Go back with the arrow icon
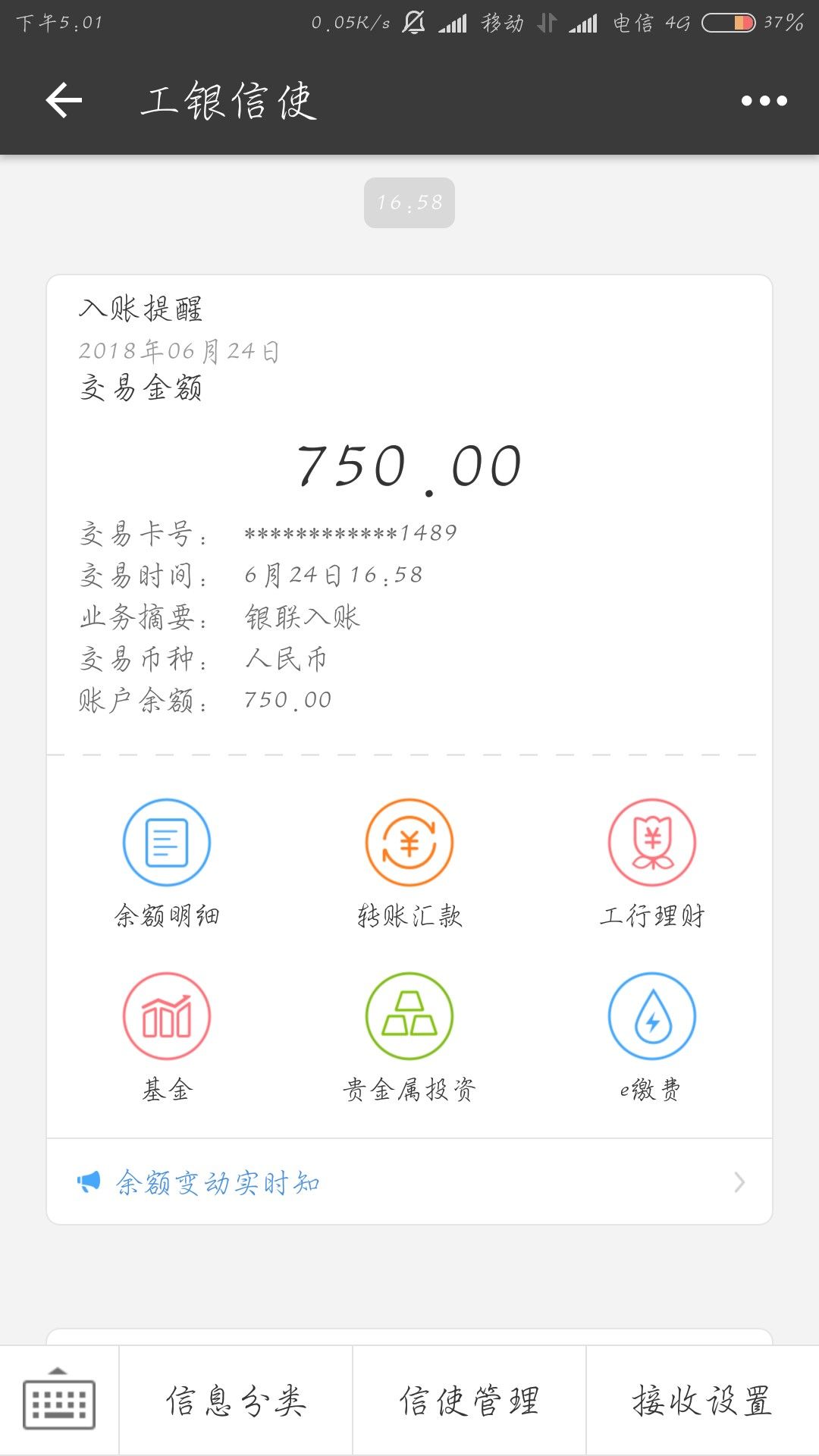Viewport: 819px width, 1456px height. pyautogui.click(x=64, y=100)
